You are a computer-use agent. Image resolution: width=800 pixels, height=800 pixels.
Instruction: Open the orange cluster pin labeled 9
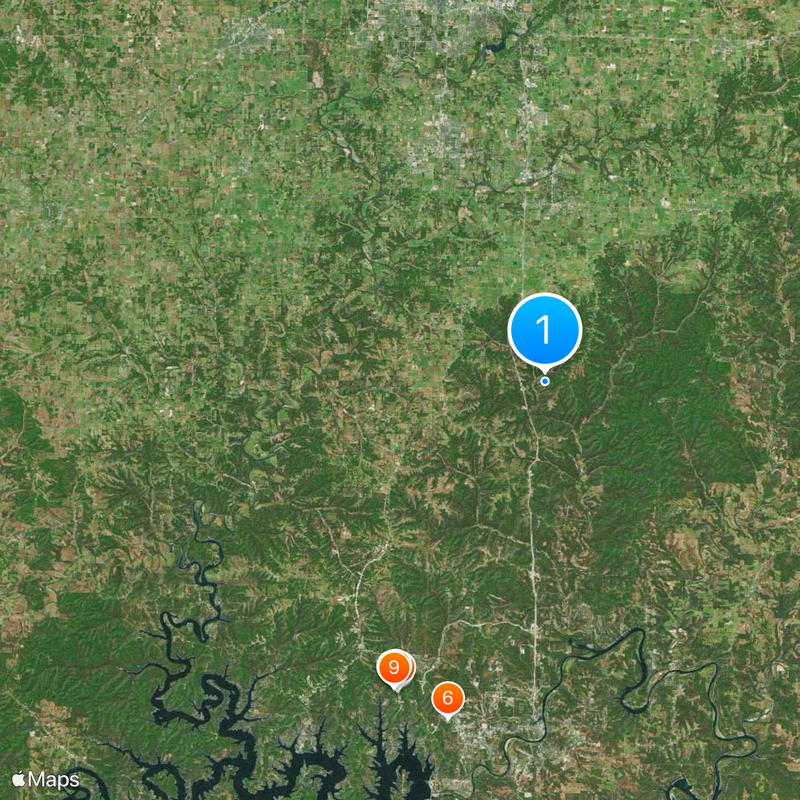[x=394, y=667]
